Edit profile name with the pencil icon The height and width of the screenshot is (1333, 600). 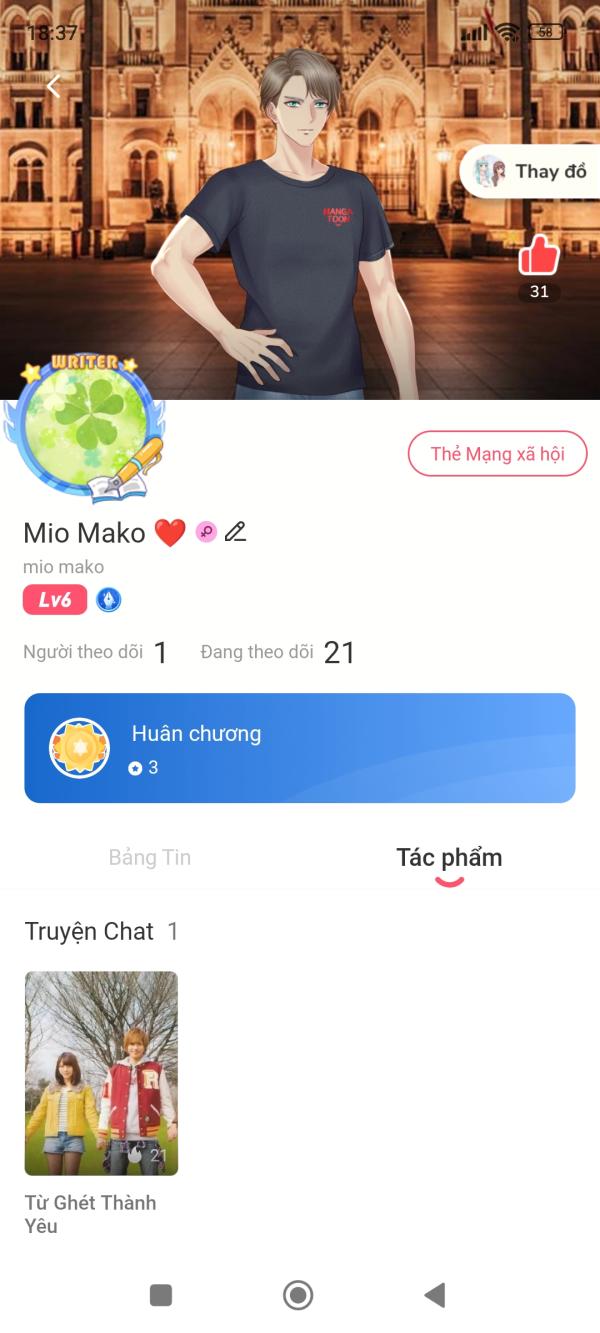(x=235, y=532)
